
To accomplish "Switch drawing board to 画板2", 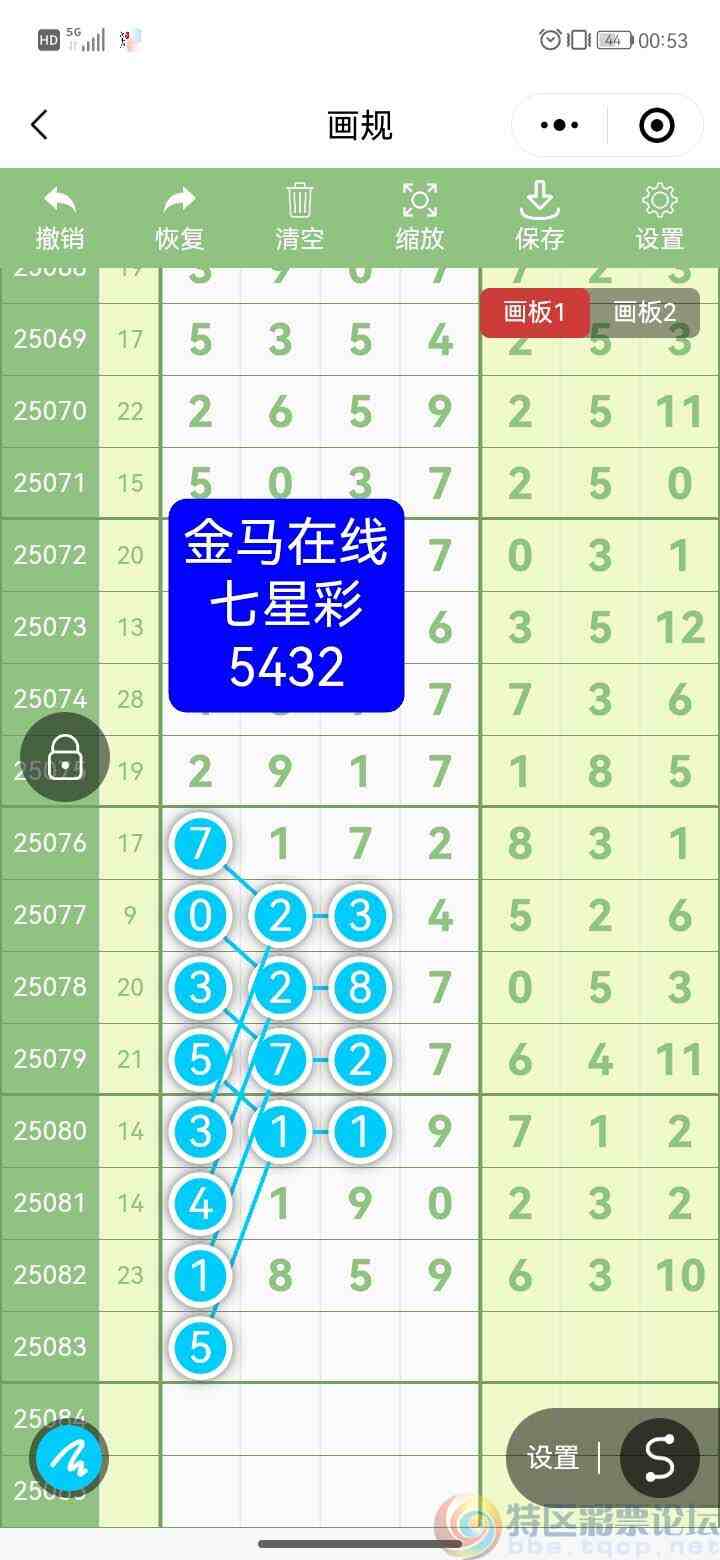I will pos(645,312).
